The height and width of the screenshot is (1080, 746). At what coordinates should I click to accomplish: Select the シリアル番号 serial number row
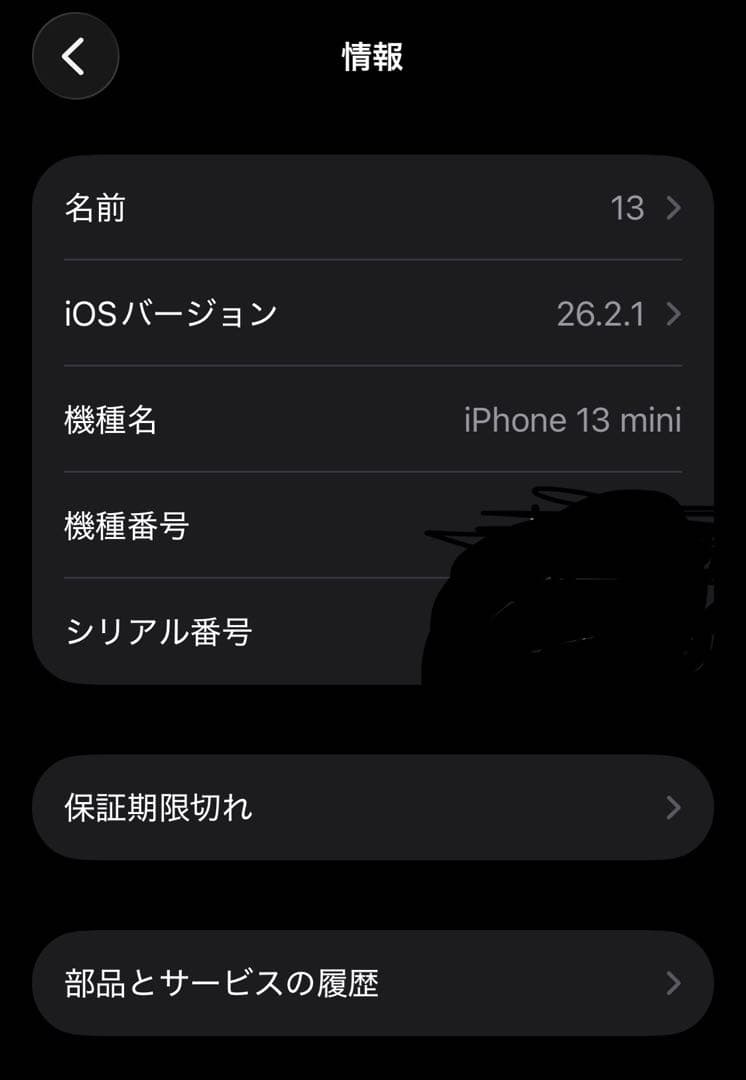(250, 632)
